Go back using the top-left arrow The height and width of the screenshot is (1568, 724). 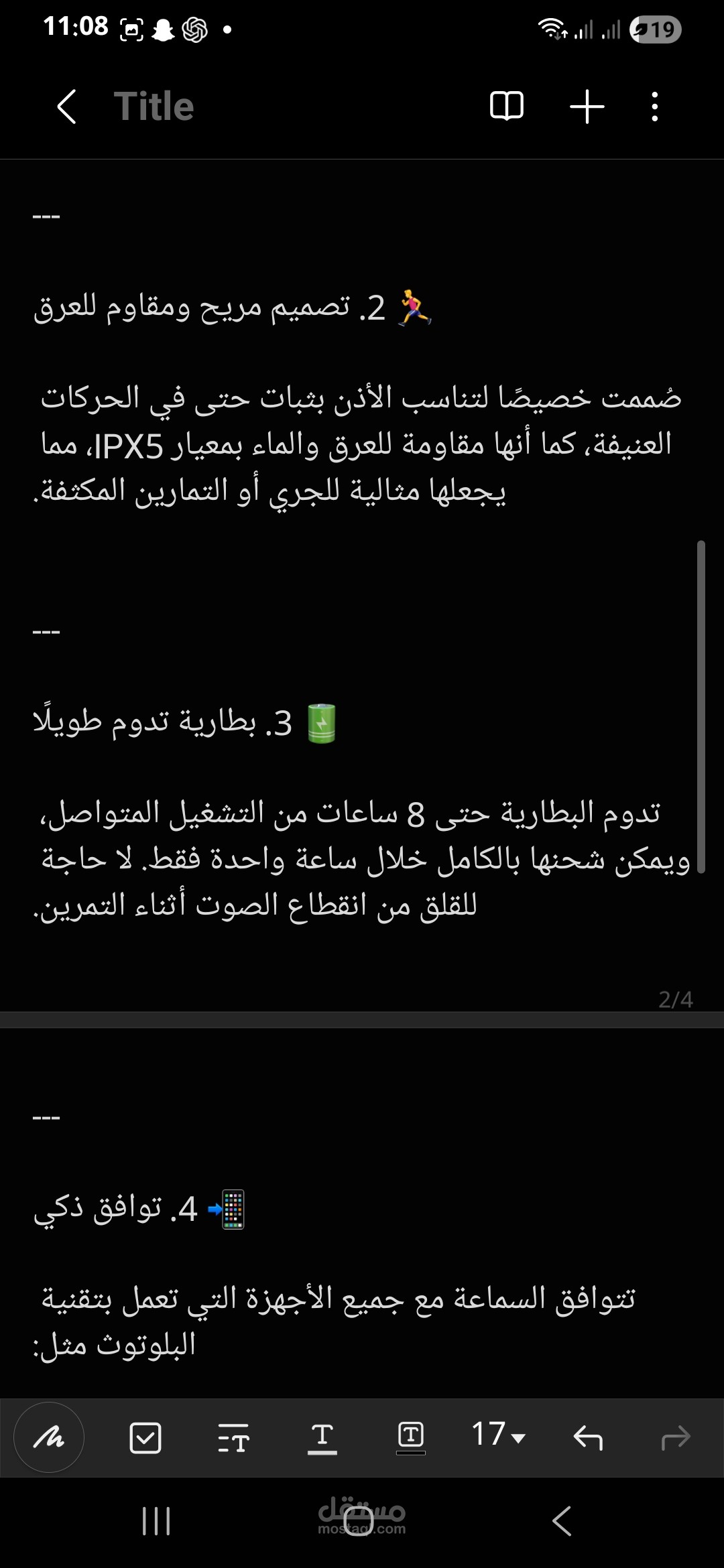point(66,107)
